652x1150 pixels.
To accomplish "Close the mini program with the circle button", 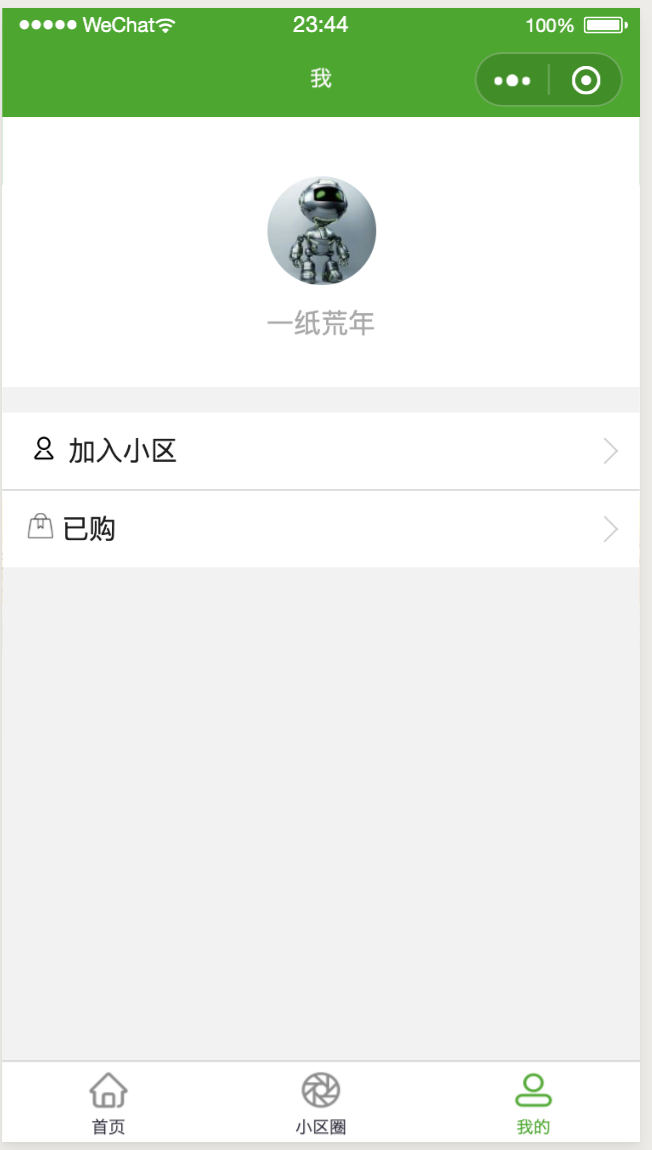I will (586, 80).
